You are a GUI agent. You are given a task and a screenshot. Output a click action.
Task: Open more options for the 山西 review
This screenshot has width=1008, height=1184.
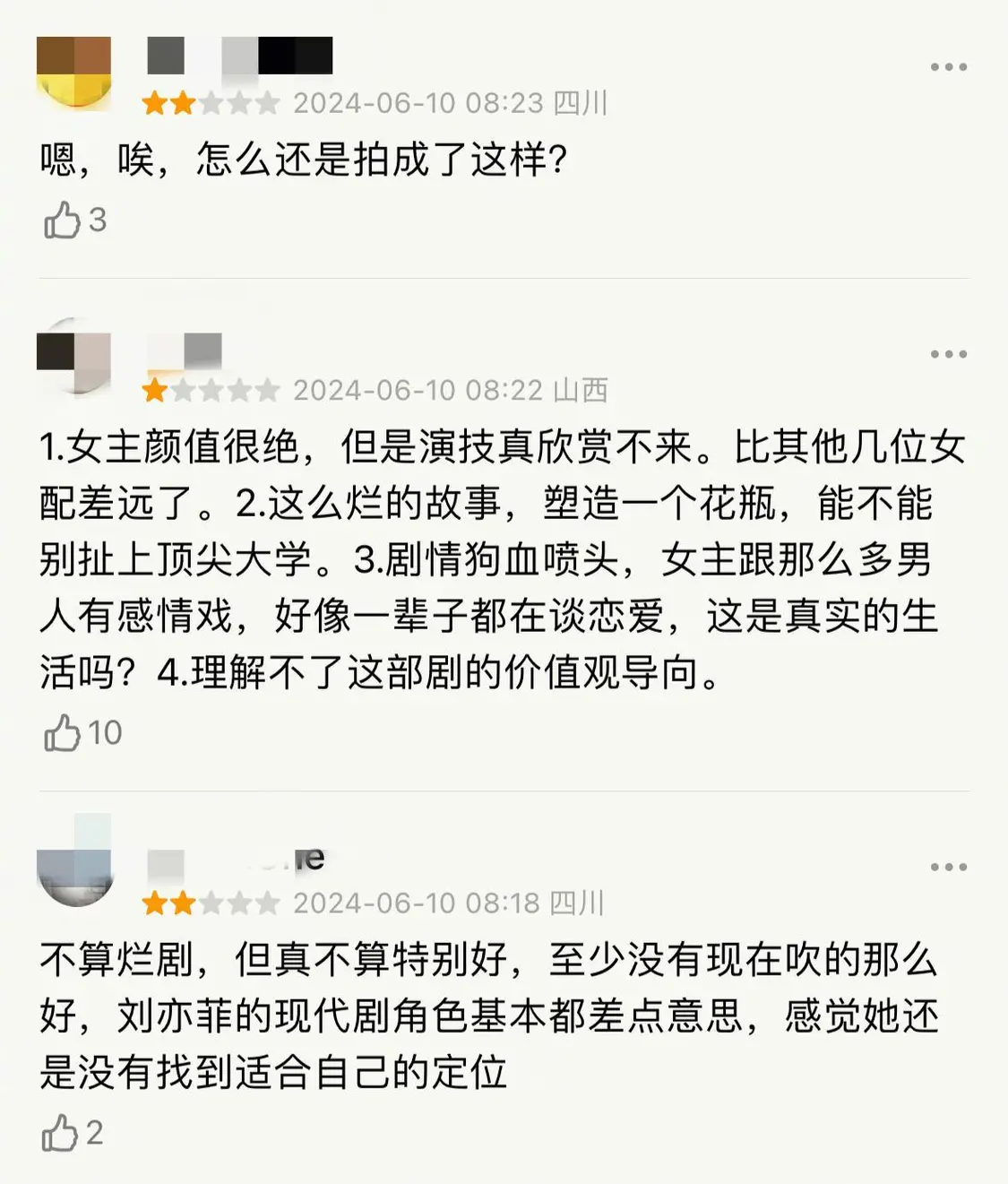pyautogui.click(x=948, y=354)
